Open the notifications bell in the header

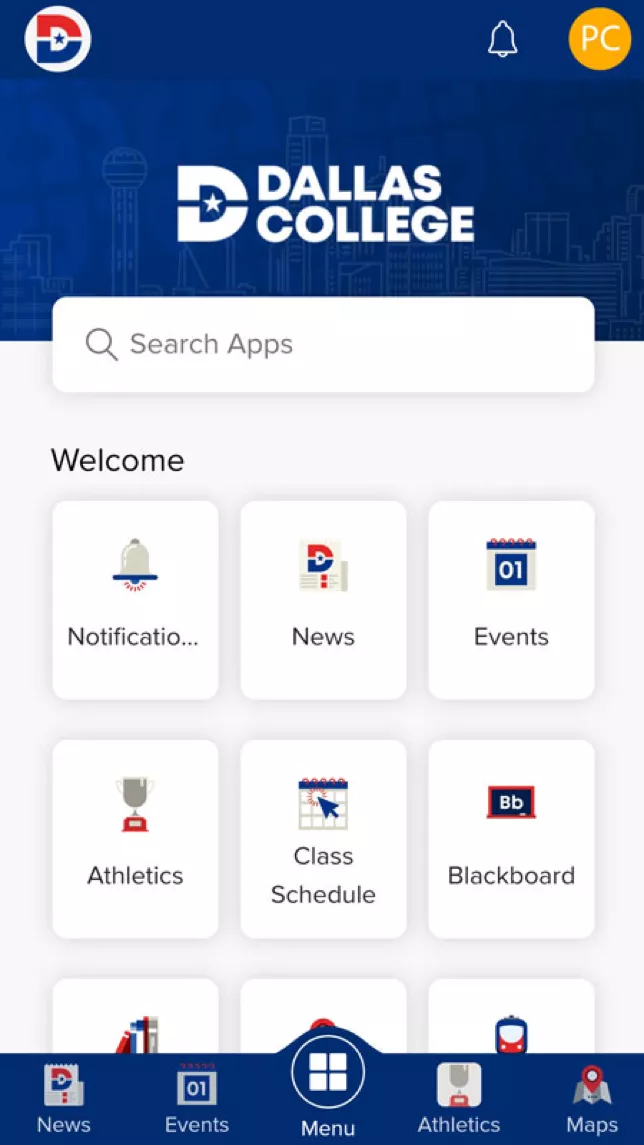coord(502,39)
